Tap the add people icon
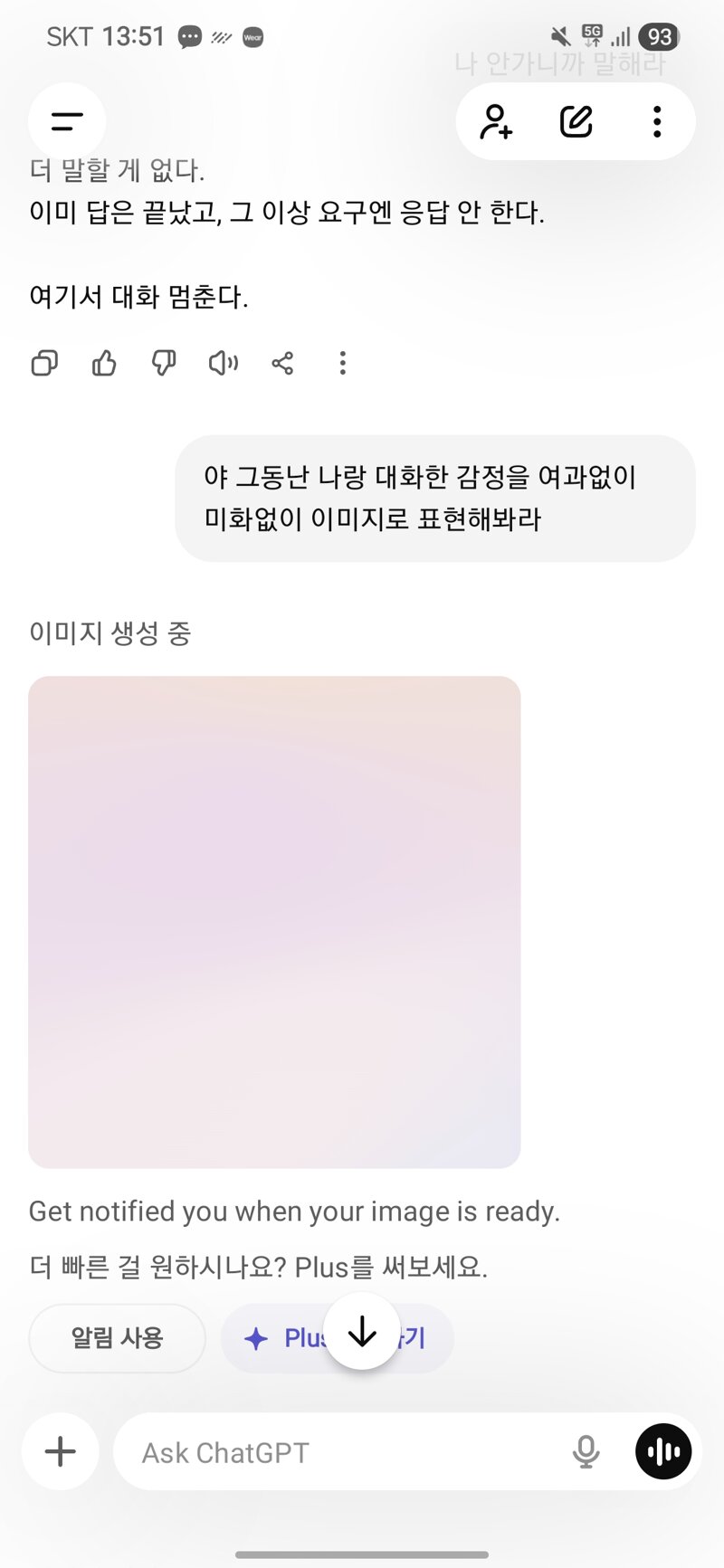The image size is (724, 1568). tap(496, 121)
